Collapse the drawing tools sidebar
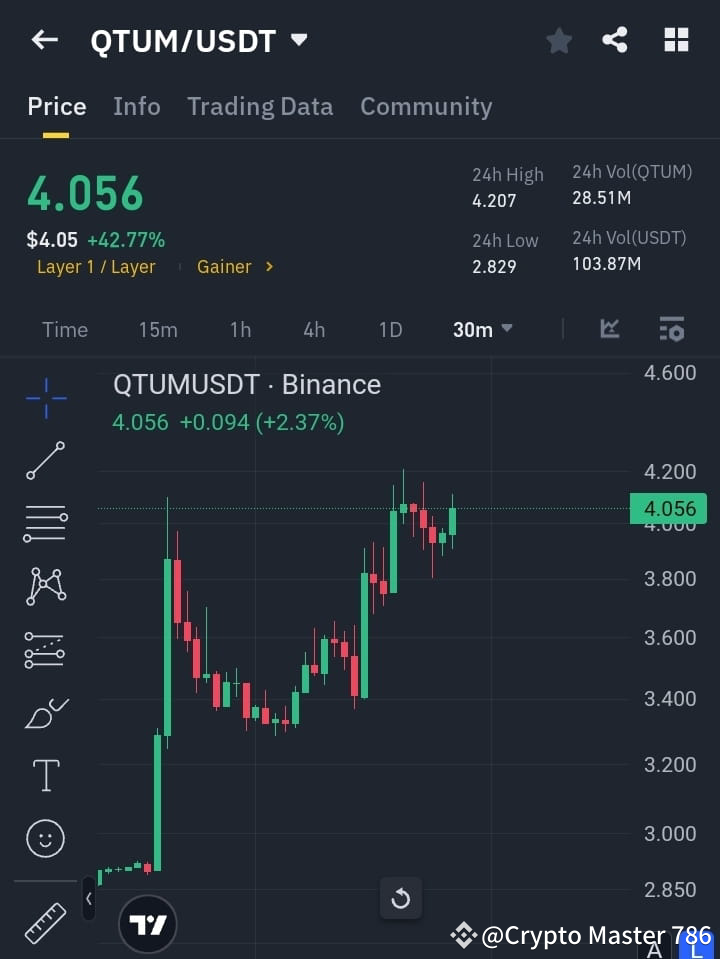The width and height of the screenshot is (720, 959). pos(89,899)
